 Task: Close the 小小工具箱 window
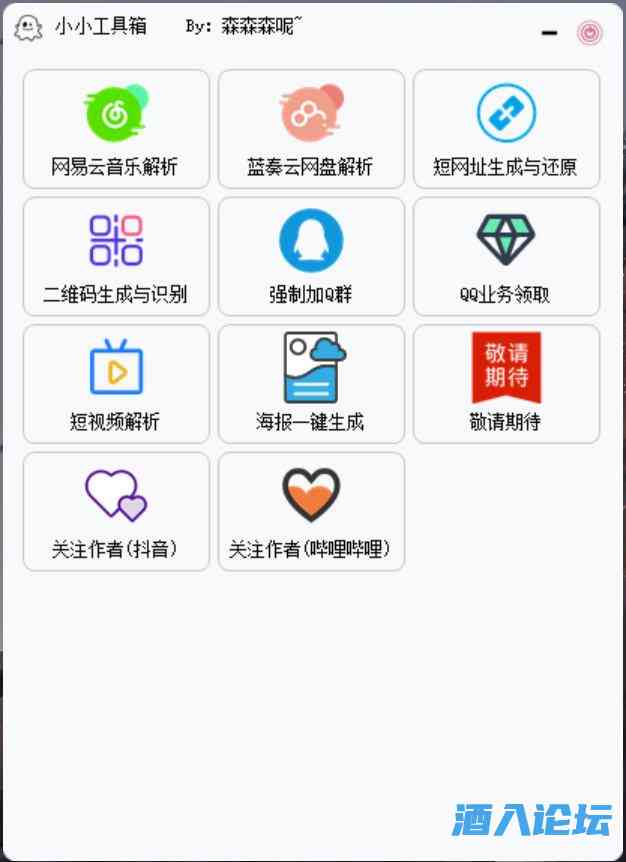(x=590, y=33)
